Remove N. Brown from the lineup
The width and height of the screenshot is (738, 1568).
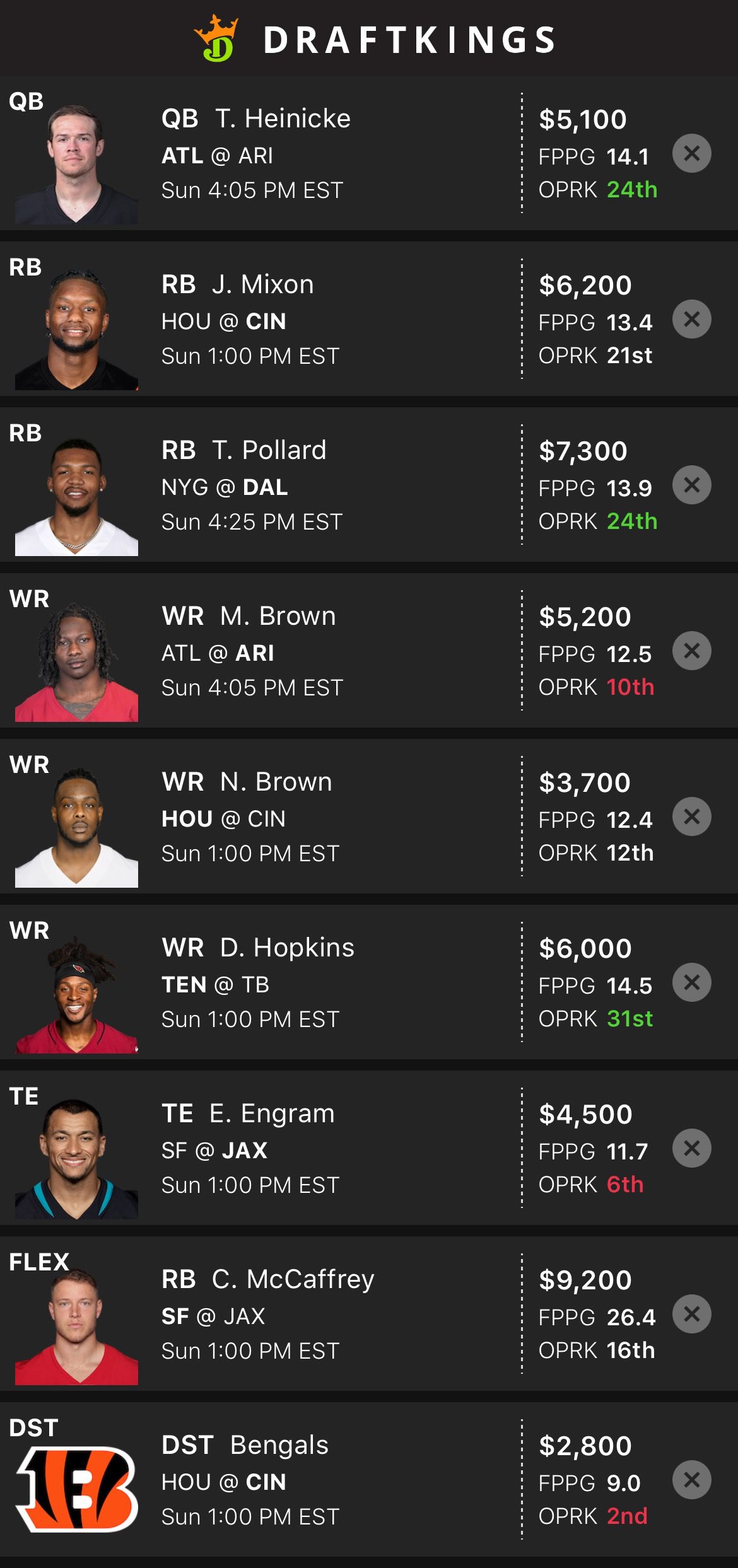(x=691, y=816)
